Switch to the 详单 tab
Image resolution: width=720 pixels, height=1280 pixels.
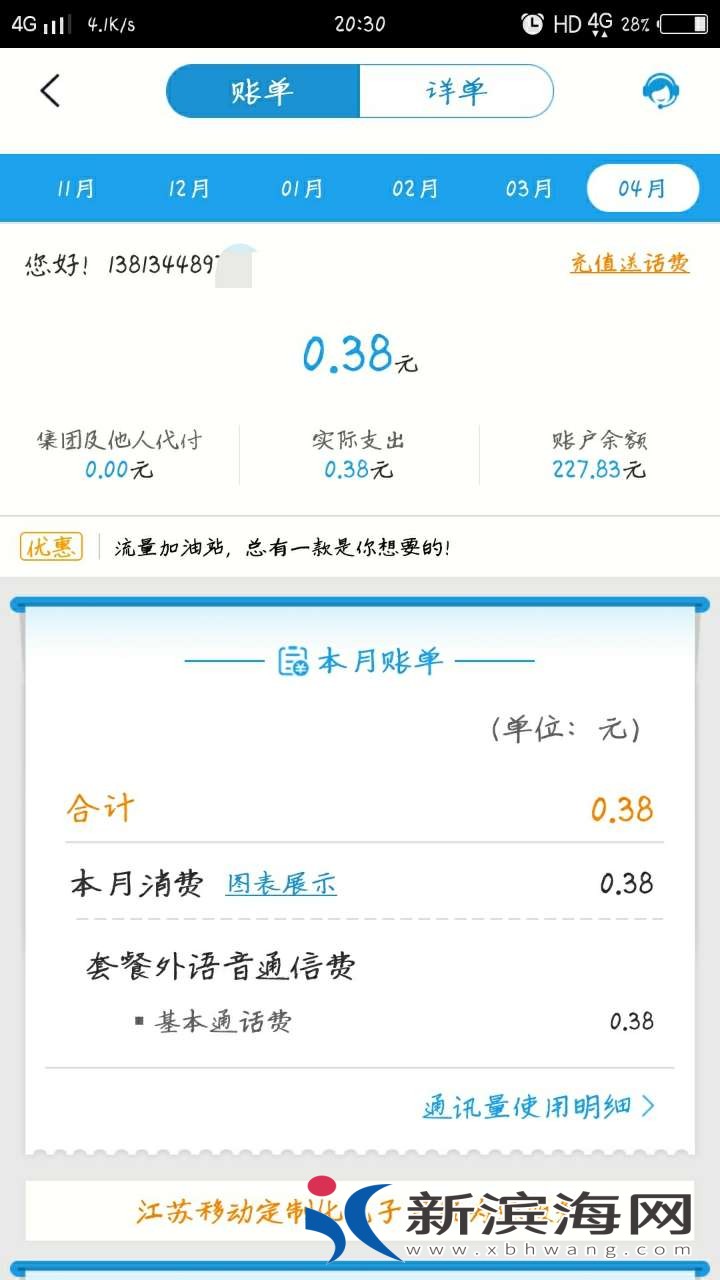456,91
